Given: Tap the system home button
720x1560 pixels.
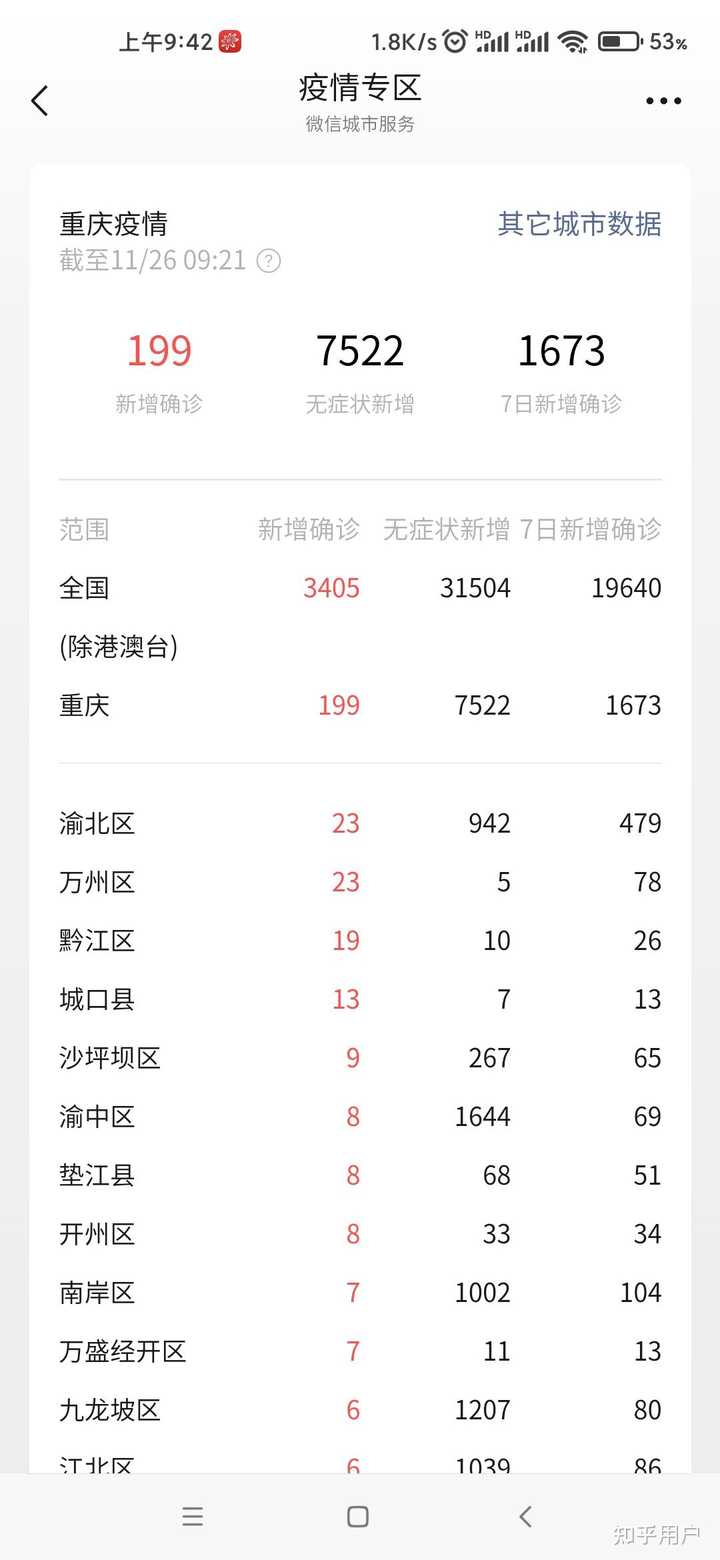Looking at the screenshot, I should point(358,1516).
